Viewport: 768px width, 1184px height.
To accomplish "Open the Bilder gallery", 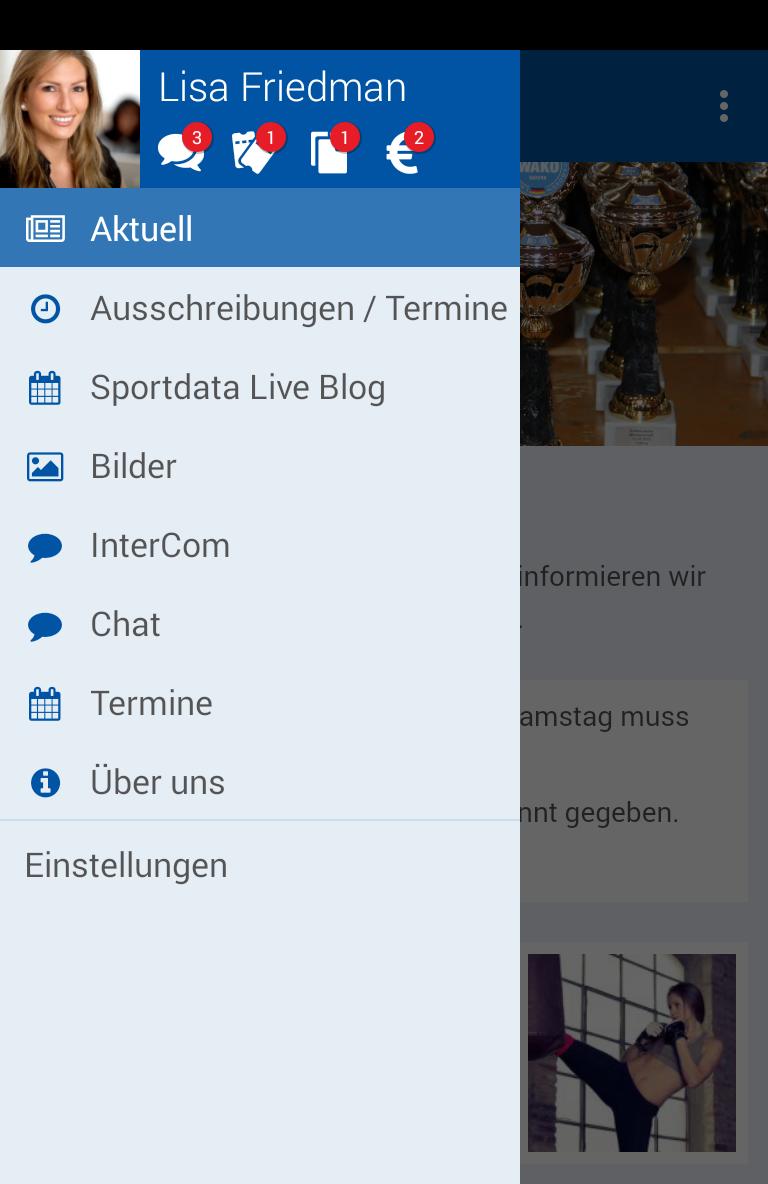I will pyautogui.click(x=259, y=467).
